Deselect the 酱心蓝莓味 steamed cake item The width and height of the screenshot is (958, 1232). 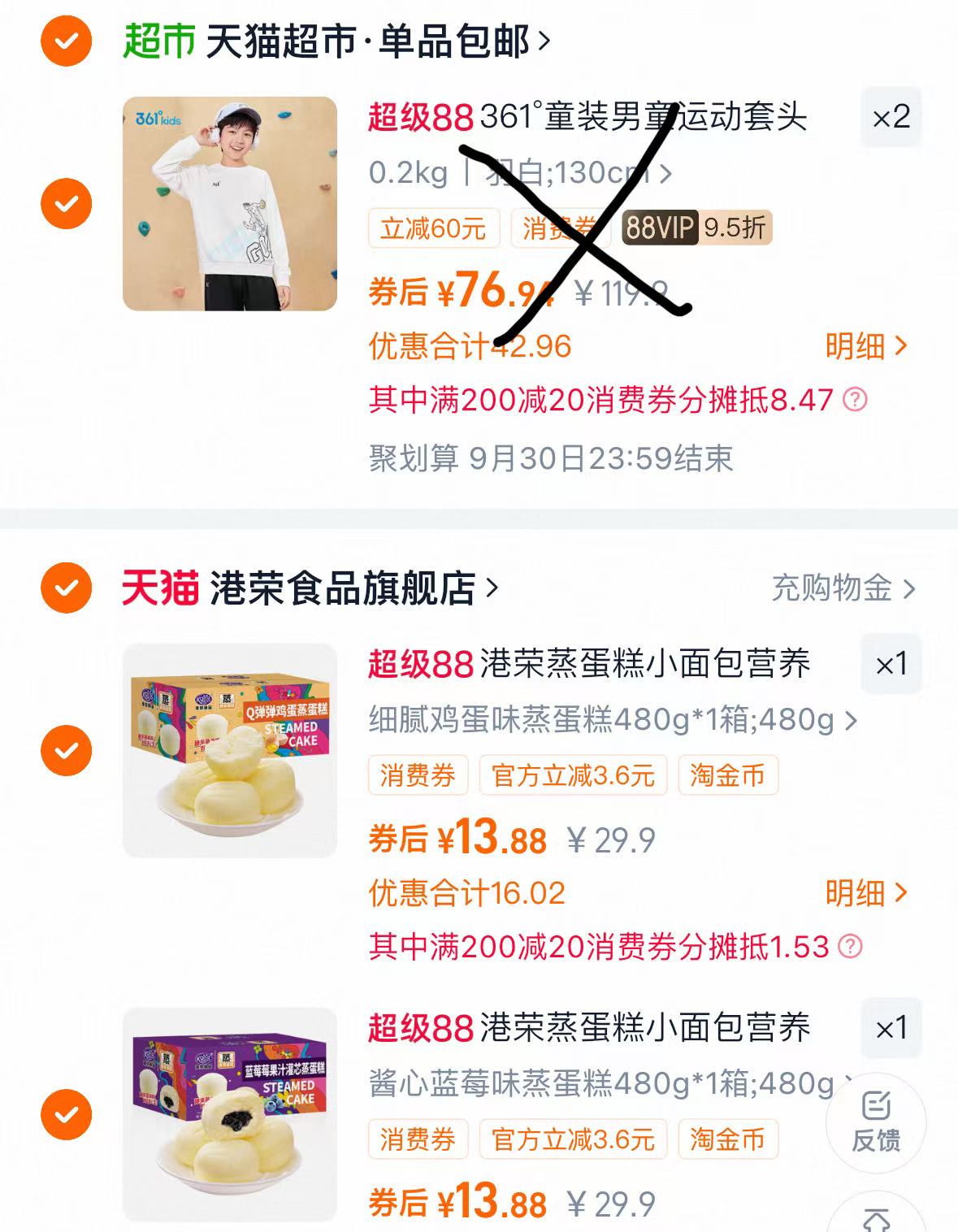[67, 1115]
